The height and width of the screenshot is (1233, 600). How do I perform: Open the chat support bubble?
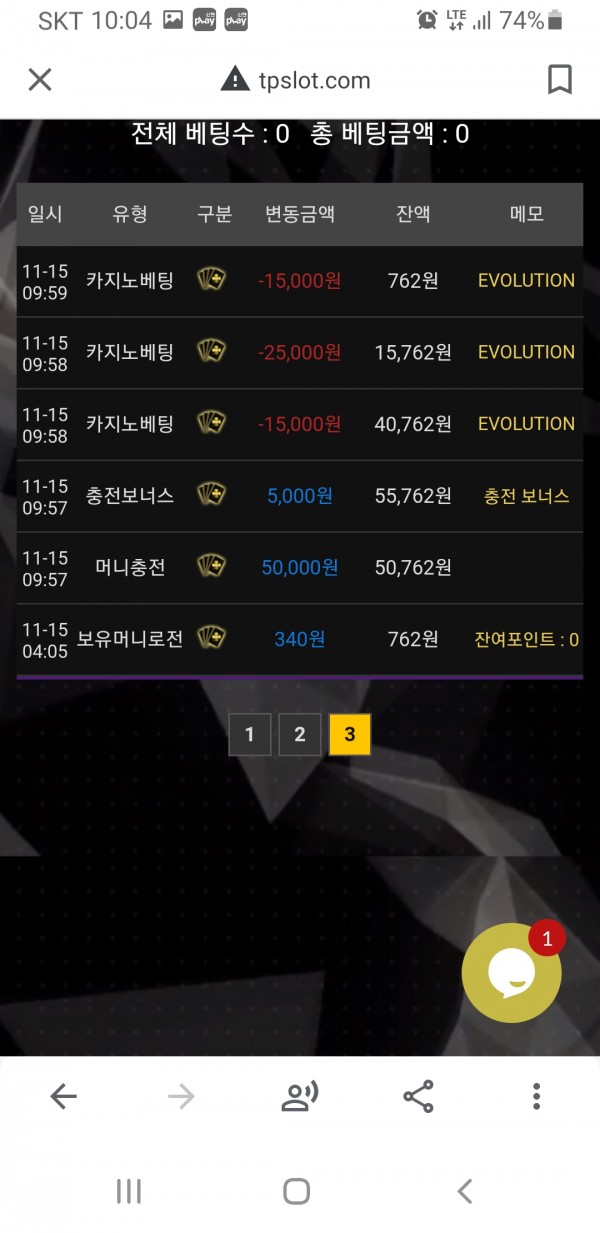click(511, 972)
